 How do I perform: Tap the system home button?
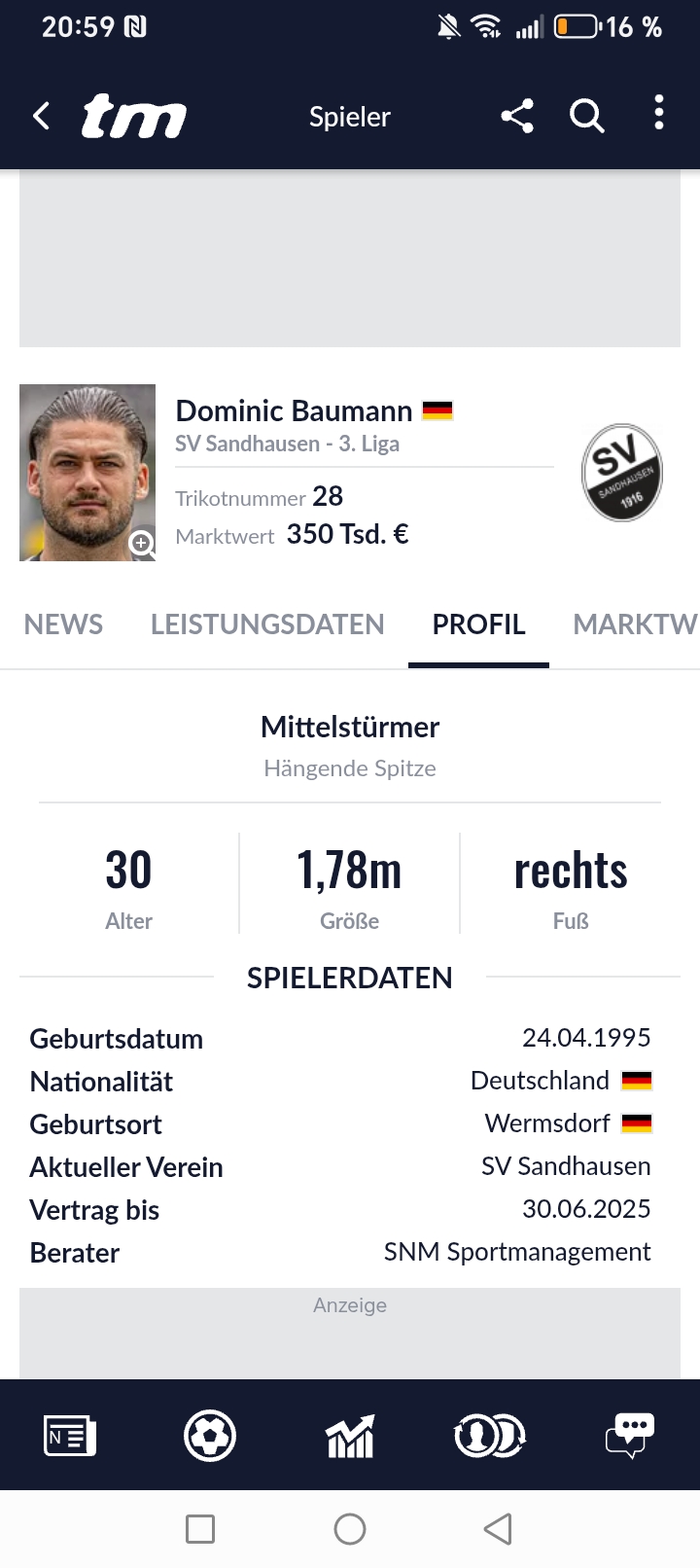pos(350,1529)
